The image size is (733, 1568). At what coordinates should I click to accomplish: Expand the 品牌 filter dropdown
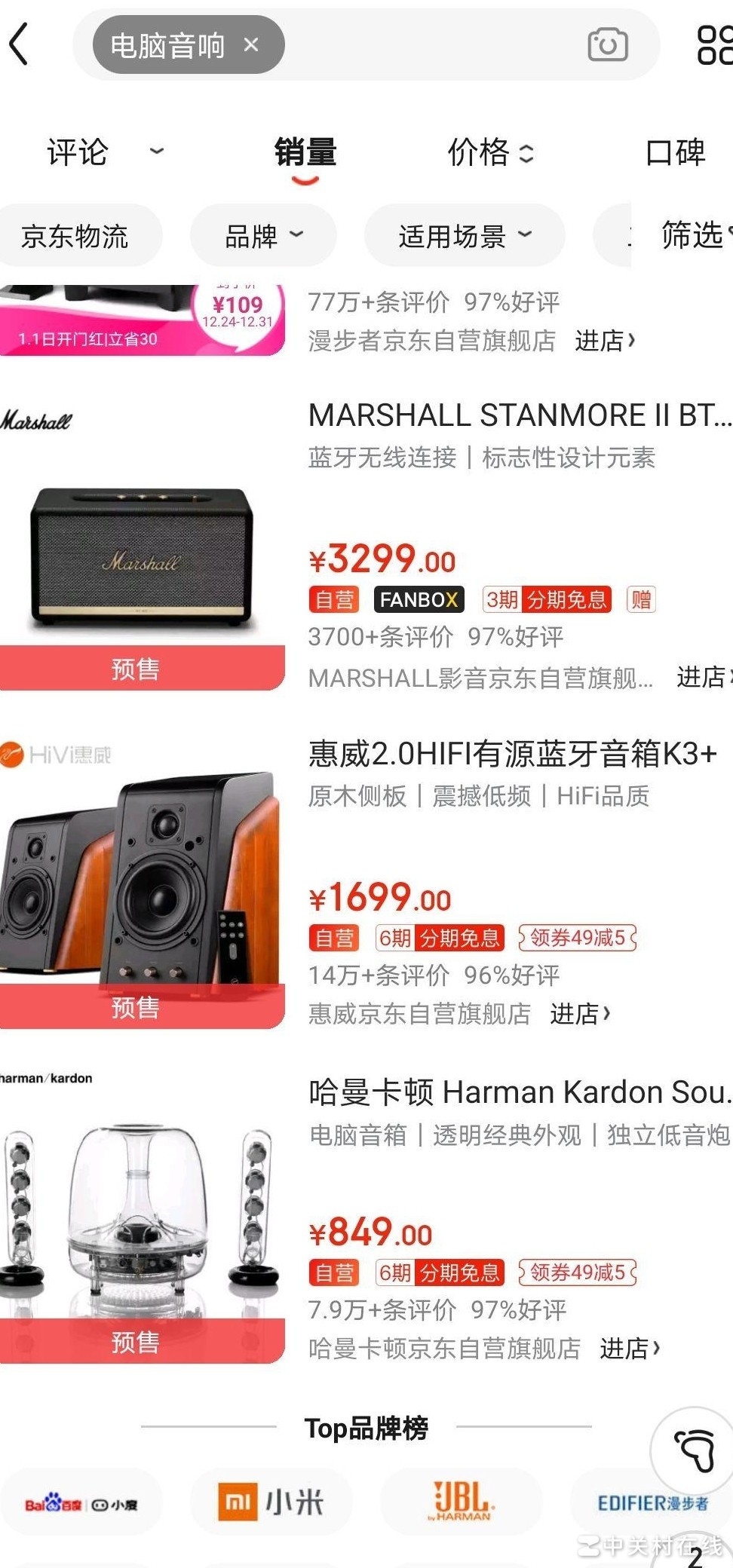click(x=263, y=235)
